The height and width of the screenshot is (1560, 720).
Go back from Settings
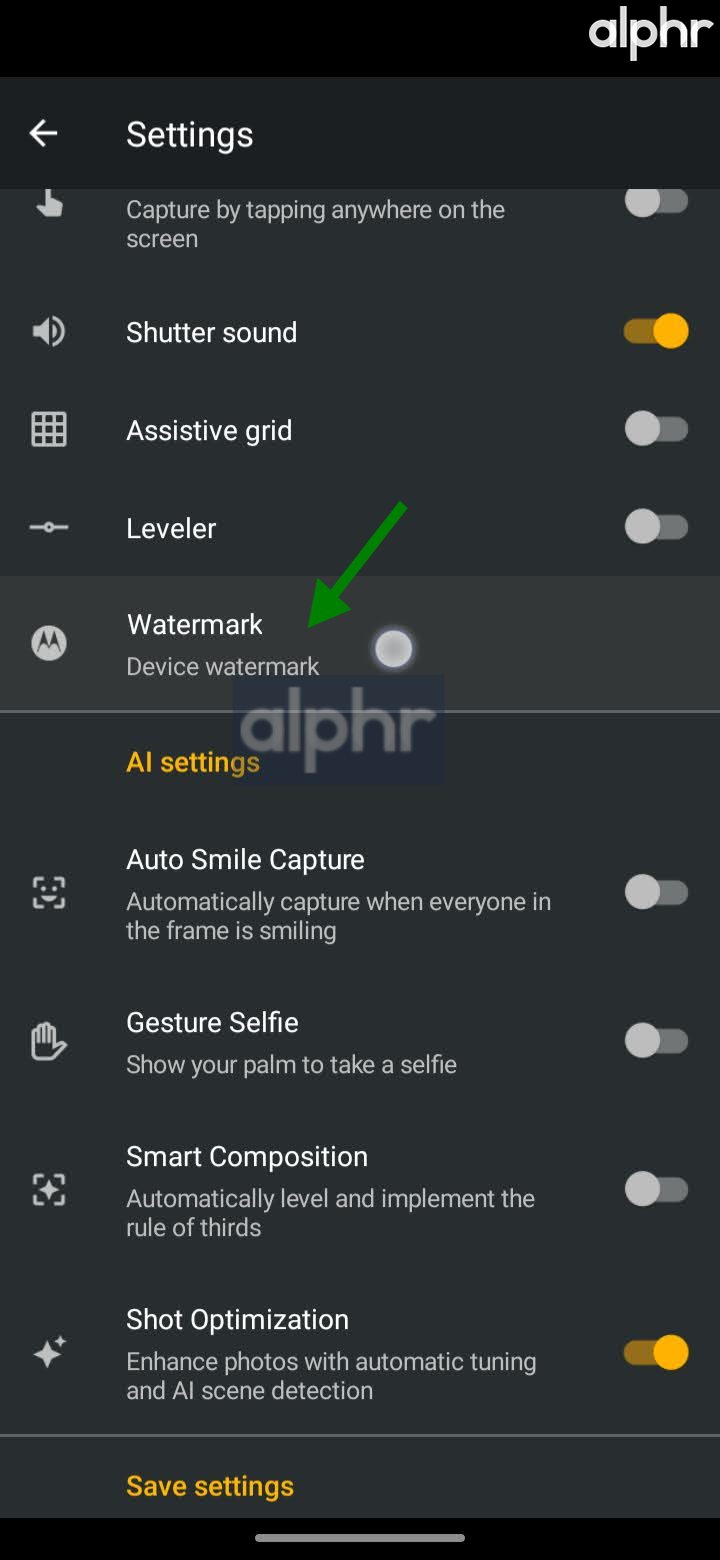(x=43, y=133)
